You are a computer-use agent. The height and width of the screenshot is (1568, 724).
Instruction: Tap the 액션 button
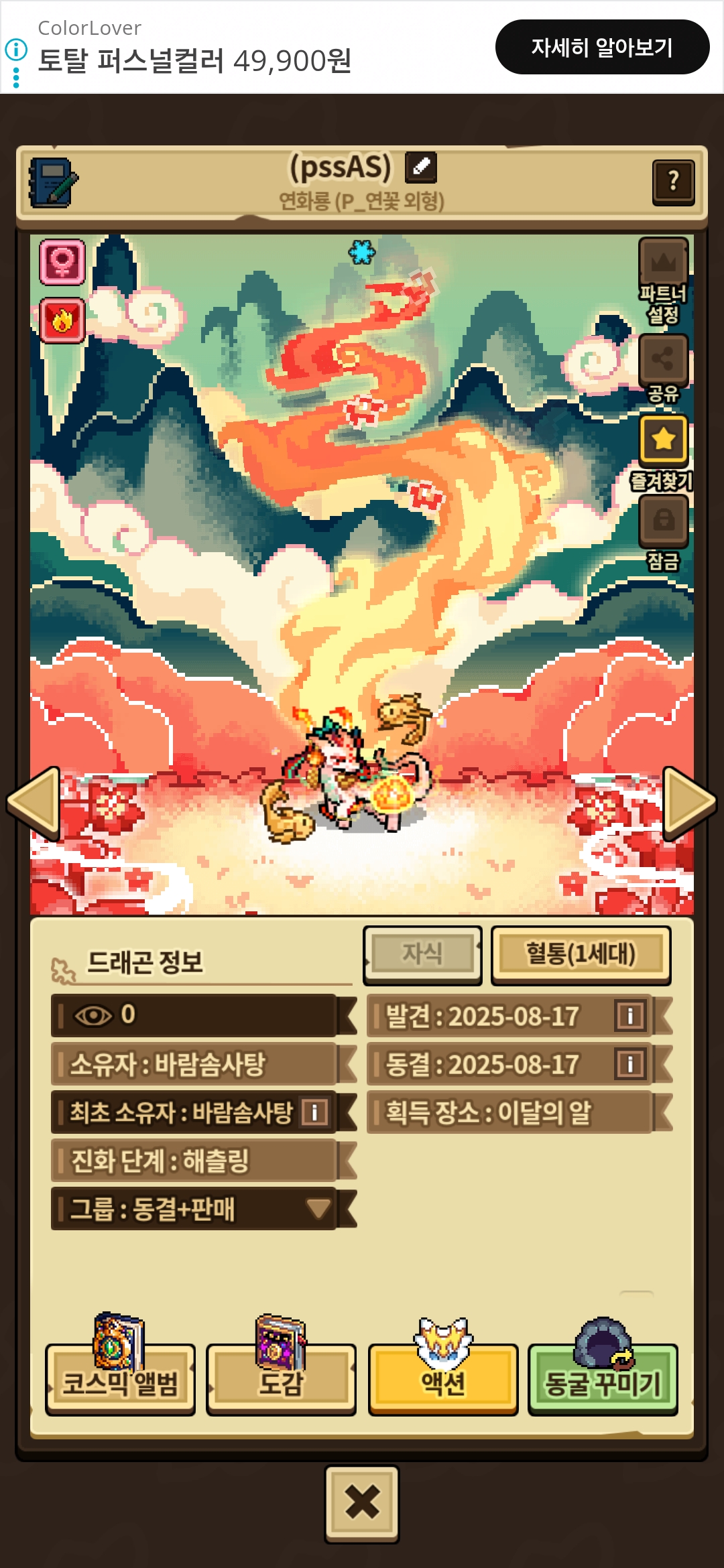[442, 1380]
